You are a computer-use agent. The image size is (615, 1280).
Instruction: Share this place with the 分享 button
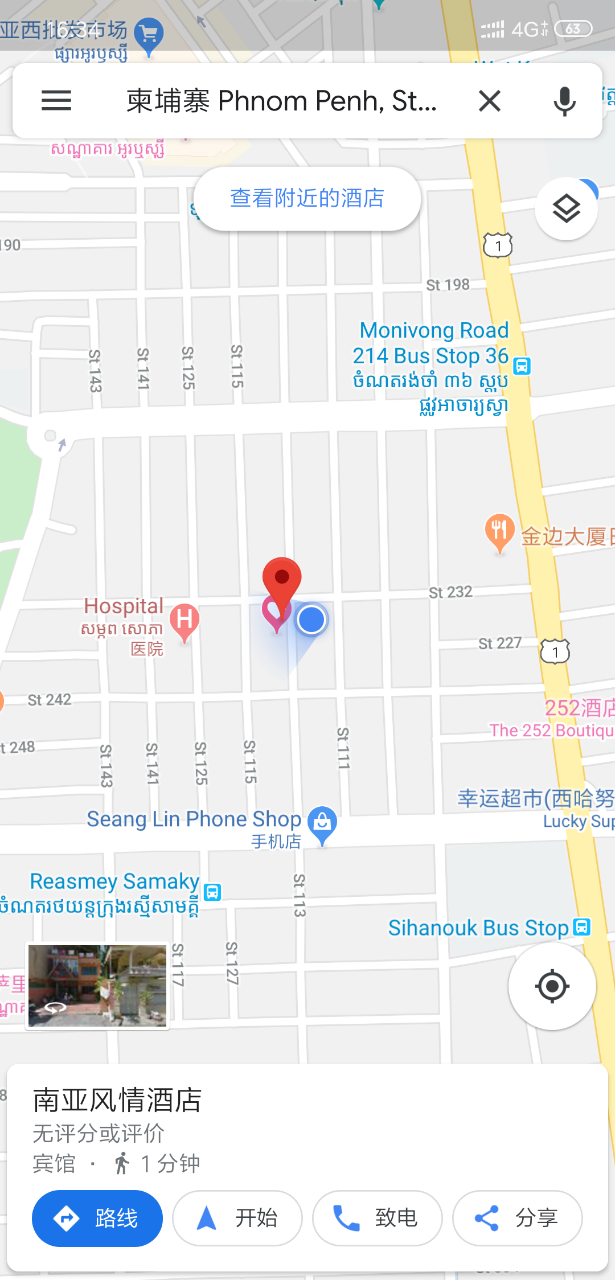[x=517, y=1218]
